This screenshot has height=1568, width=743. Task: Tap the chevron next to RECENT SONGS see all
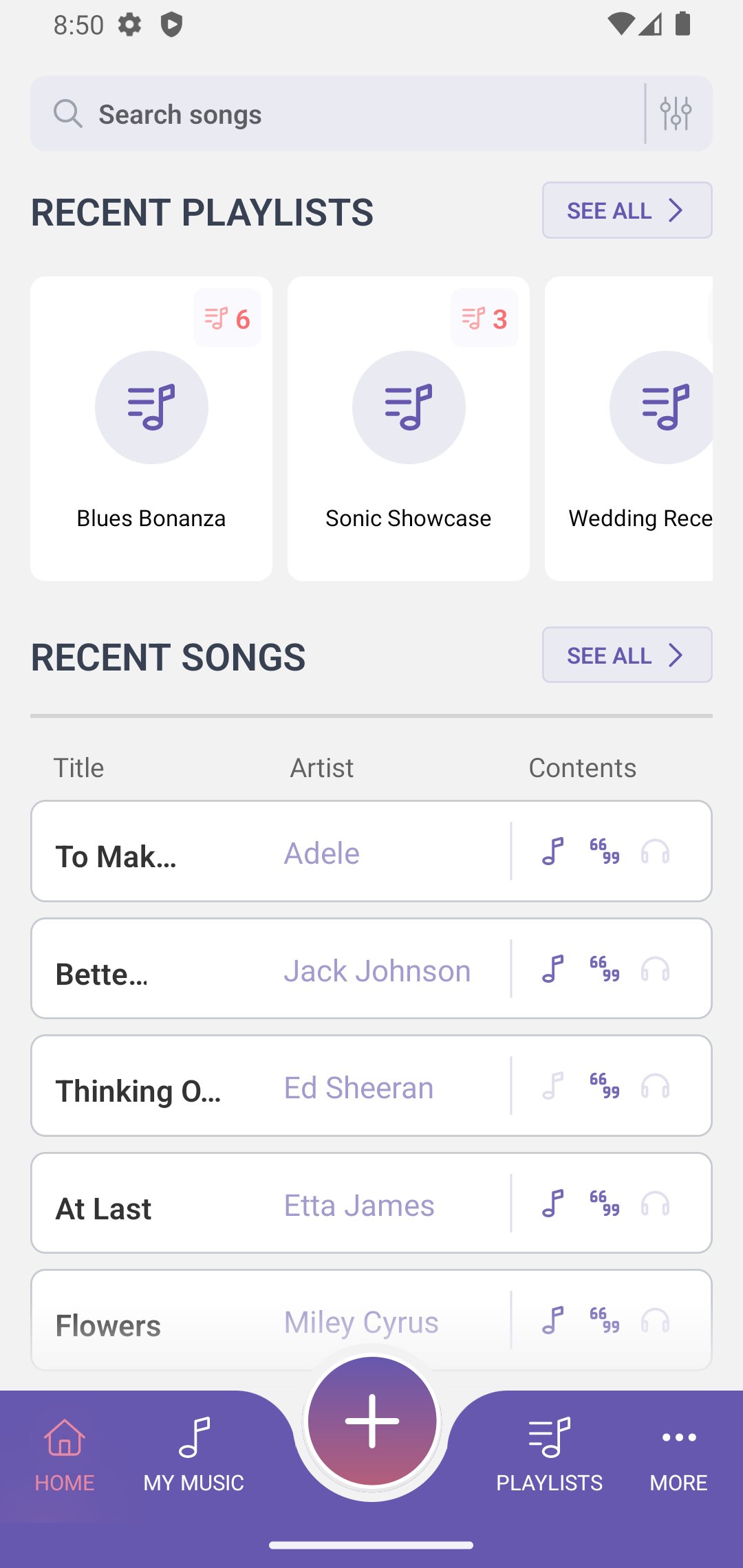point(676,655)
